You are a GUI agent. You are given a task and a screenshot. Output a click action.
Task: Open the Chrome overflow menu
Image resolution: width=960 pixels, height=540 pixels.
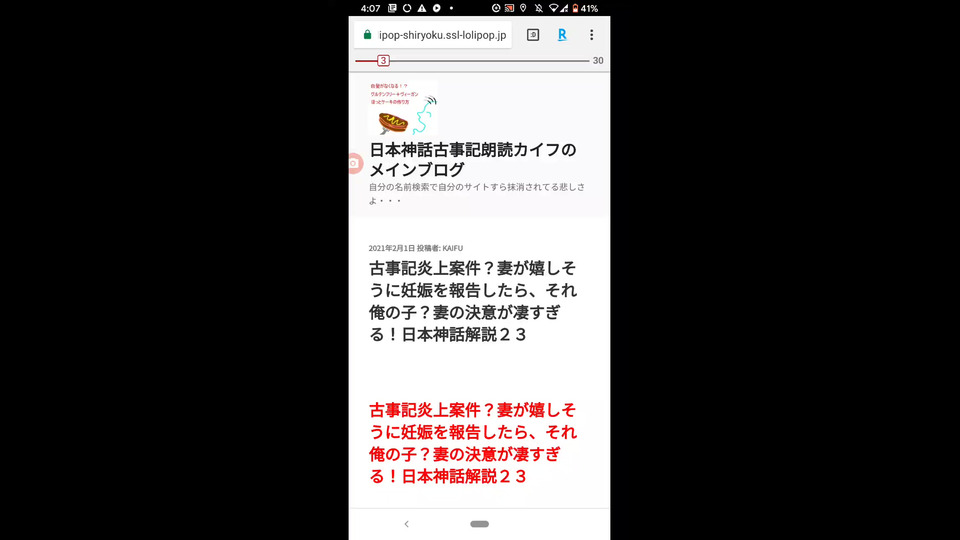pyautogui.click(x=591, y=35)
